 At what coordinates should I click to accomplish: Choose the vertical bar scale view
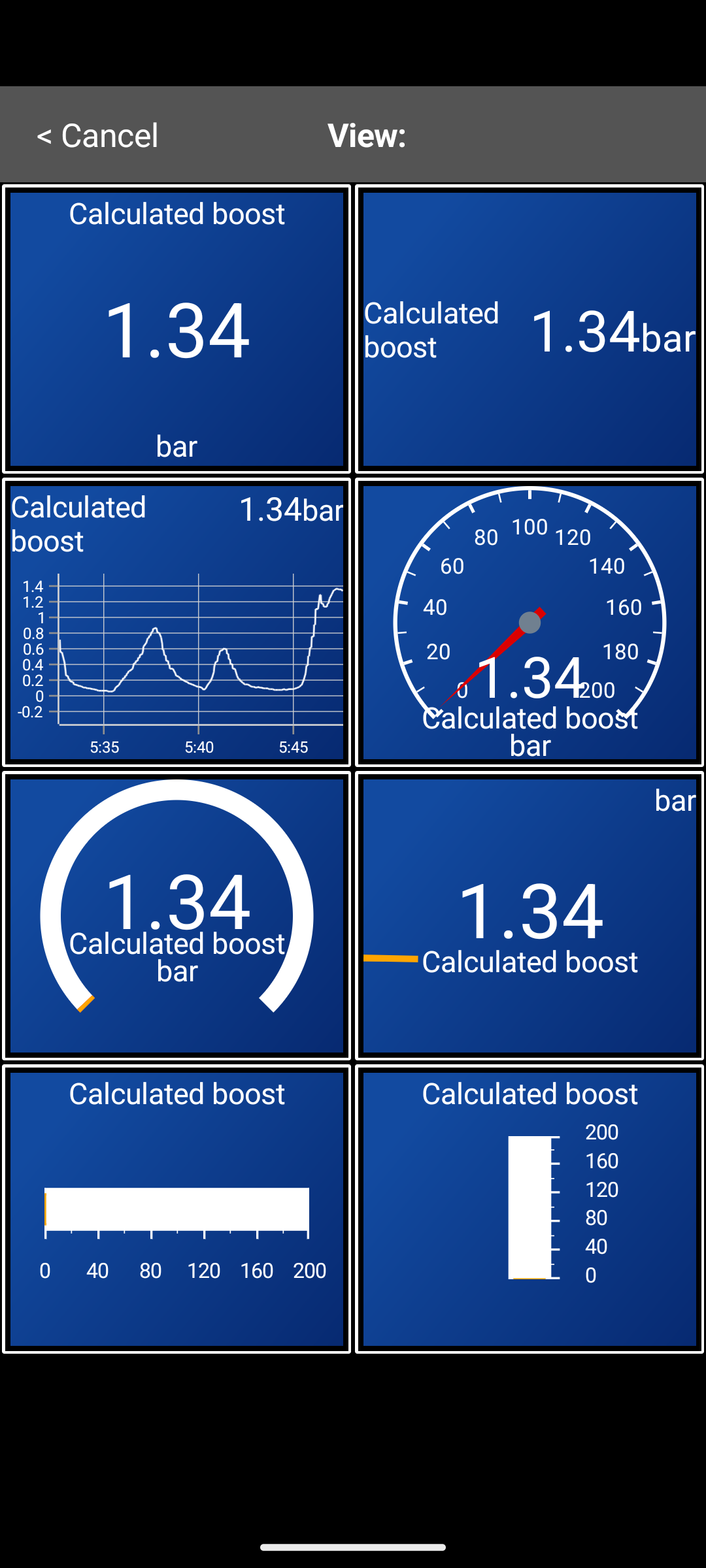pos(529,1209)
